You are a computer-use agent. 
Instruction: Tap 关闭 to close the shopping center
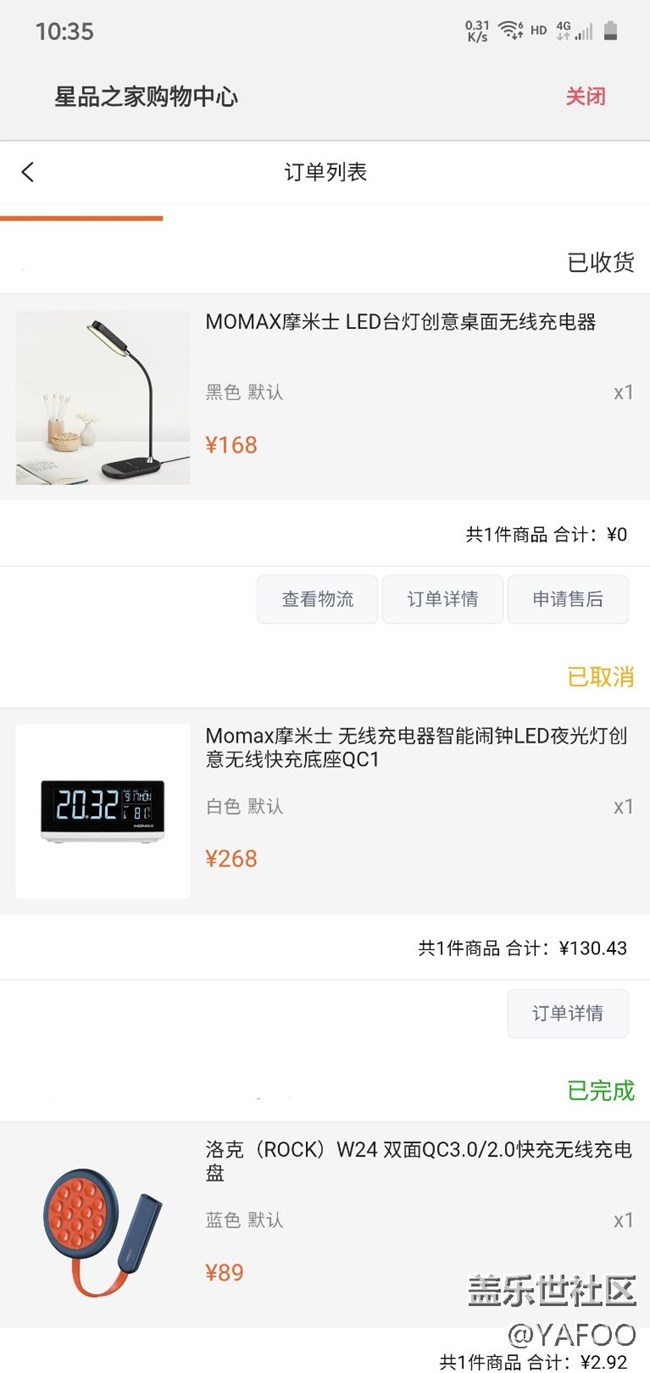pyautogui.click(x=585, y=97)
